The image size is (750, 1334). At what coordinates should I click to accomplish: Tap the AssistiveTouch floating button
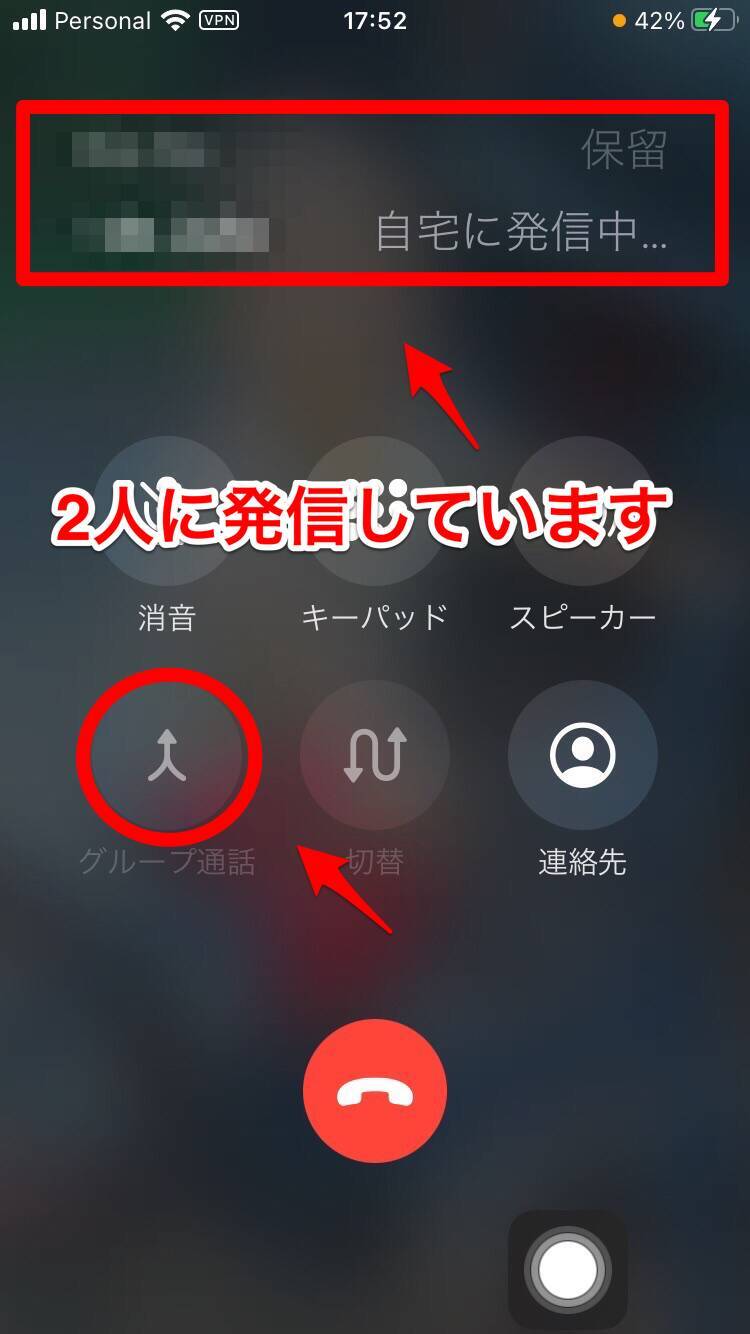pyautogui.click(x=568, y=1270)
